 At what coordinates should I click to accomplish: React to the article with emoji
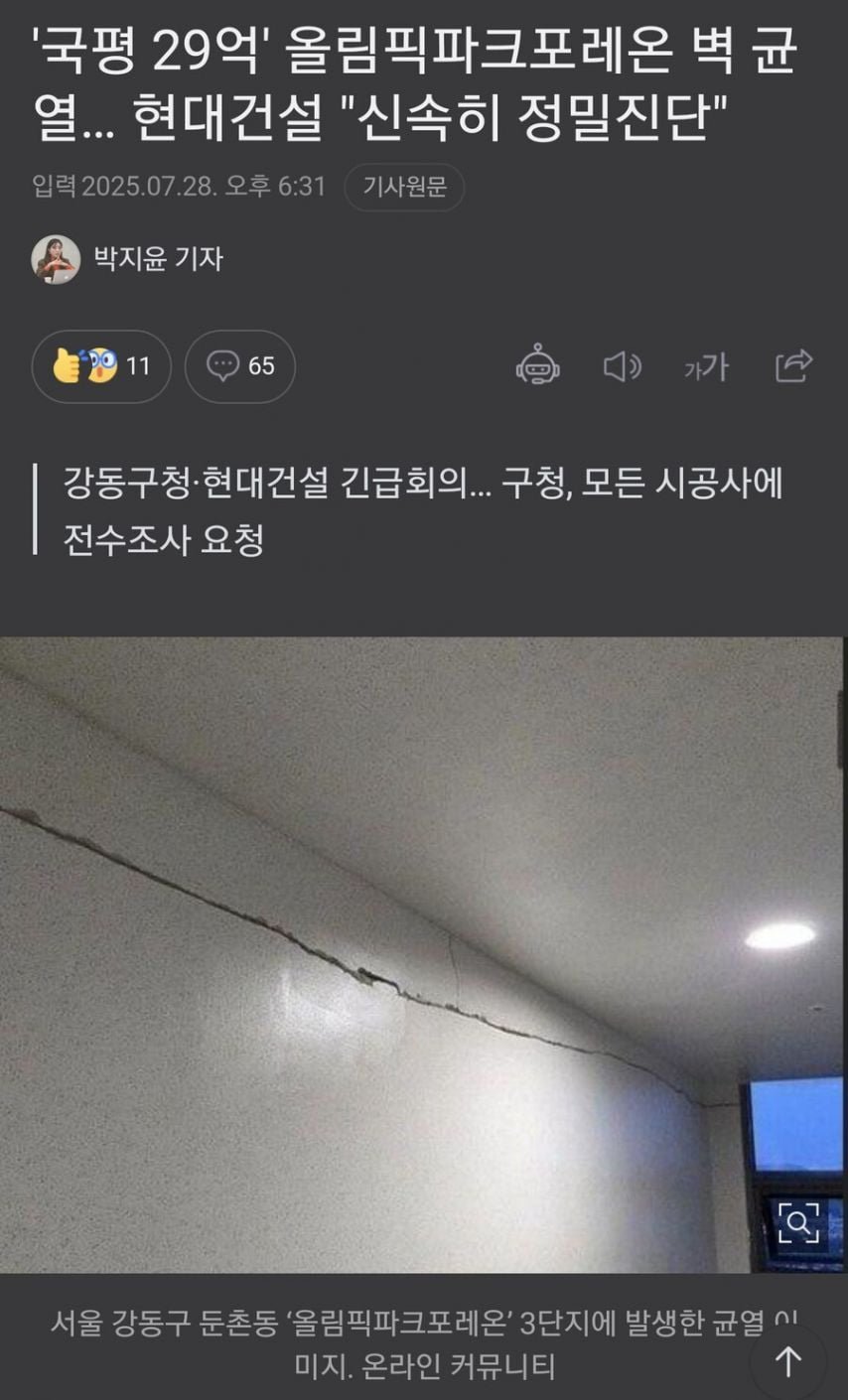[x=101, y=366]
